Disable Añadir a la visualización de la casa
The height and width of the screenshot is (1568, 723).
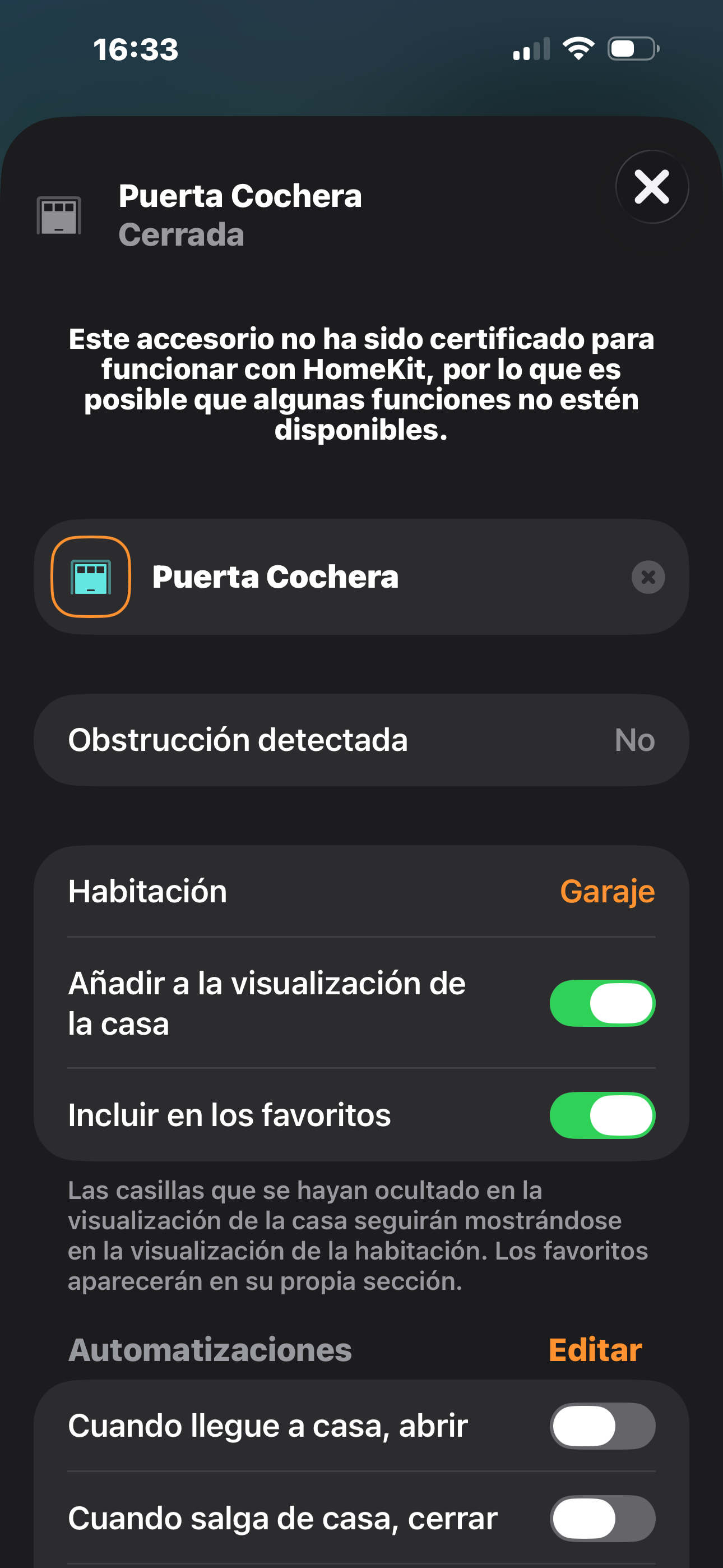pyautogui.click(x=602, y=1003)
